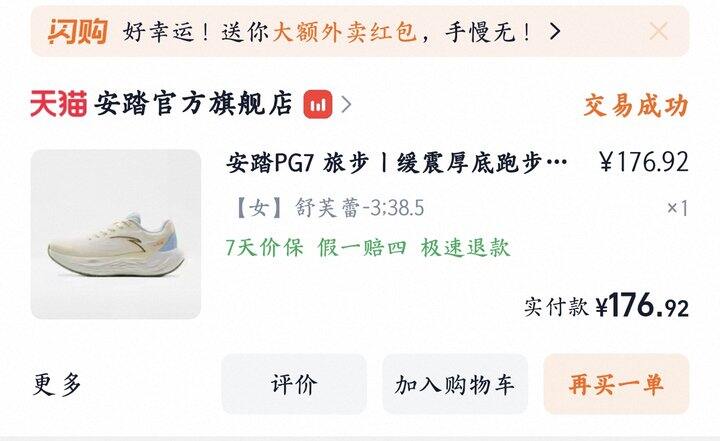The width and height of the screenshot is (720, 441).
Task: Tap 再买一单 to buy again
Action: point(616,384)
